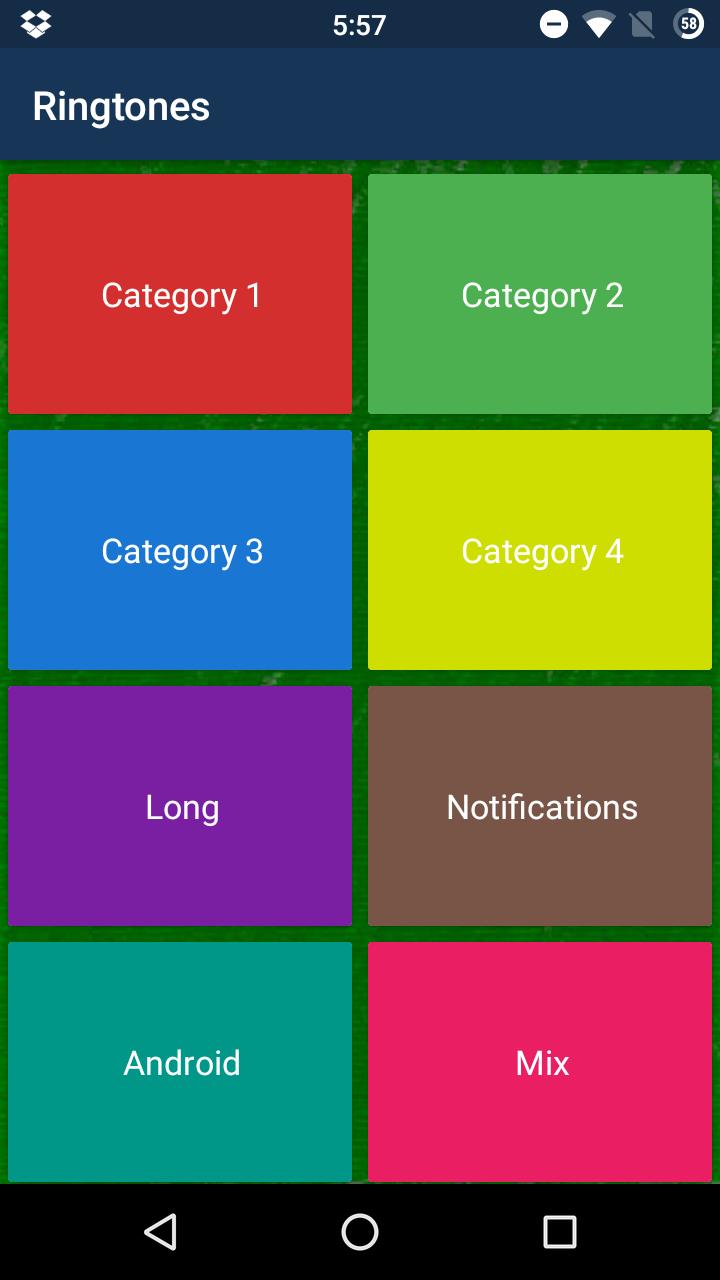The width and height of the screenshot is (720, 1280).
Task: Tap the missing SIM card icon
Action: [642, 23]
